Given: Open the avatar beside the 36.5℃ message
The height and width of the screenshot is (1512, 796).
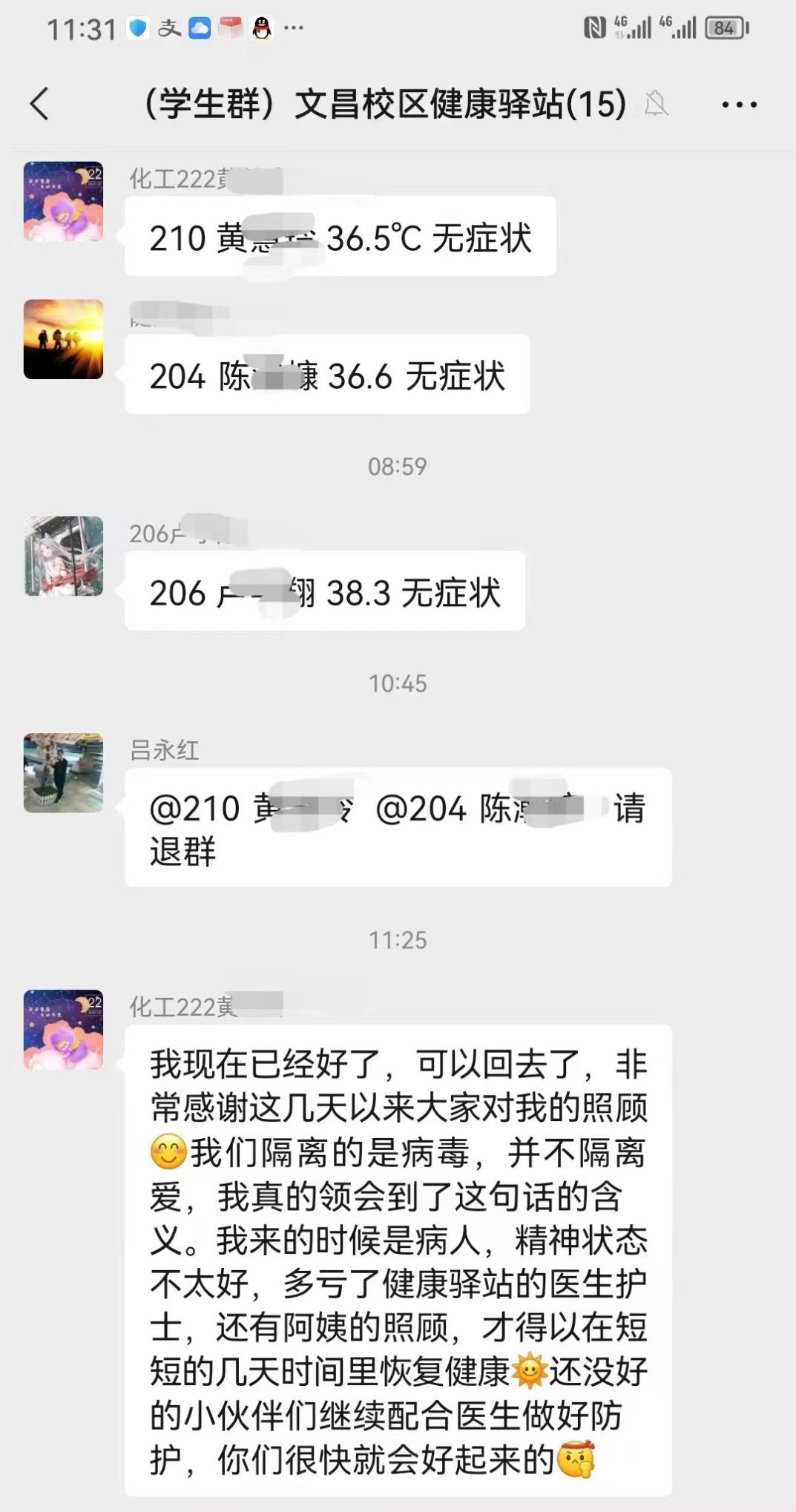Looking at the screenshot, I should tap(64, 202).
